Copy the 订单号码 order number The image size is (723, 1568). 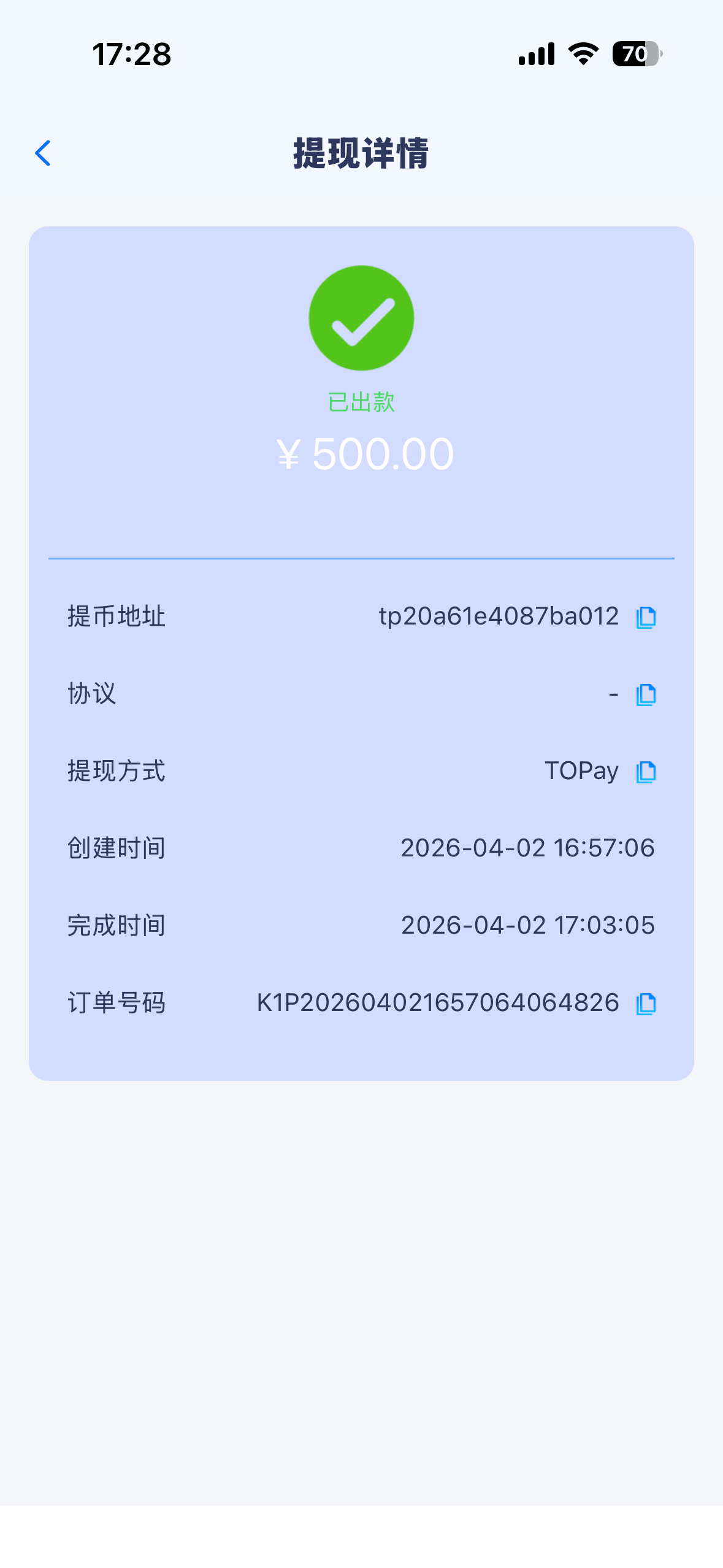click(x=646, y=1004)
